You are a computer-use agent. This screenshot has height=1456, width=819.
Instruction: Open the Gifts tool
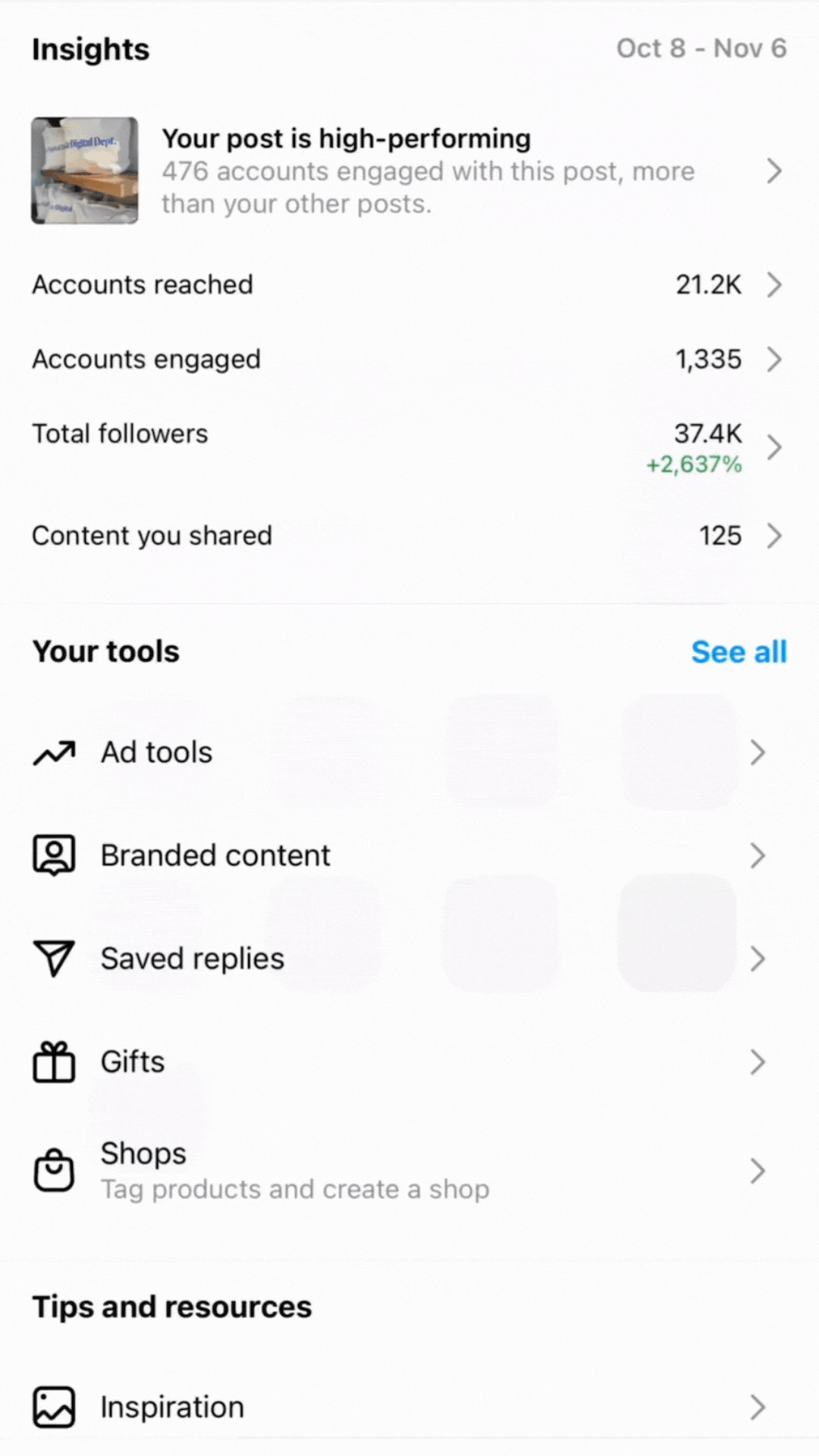[x=409, y=1062]
